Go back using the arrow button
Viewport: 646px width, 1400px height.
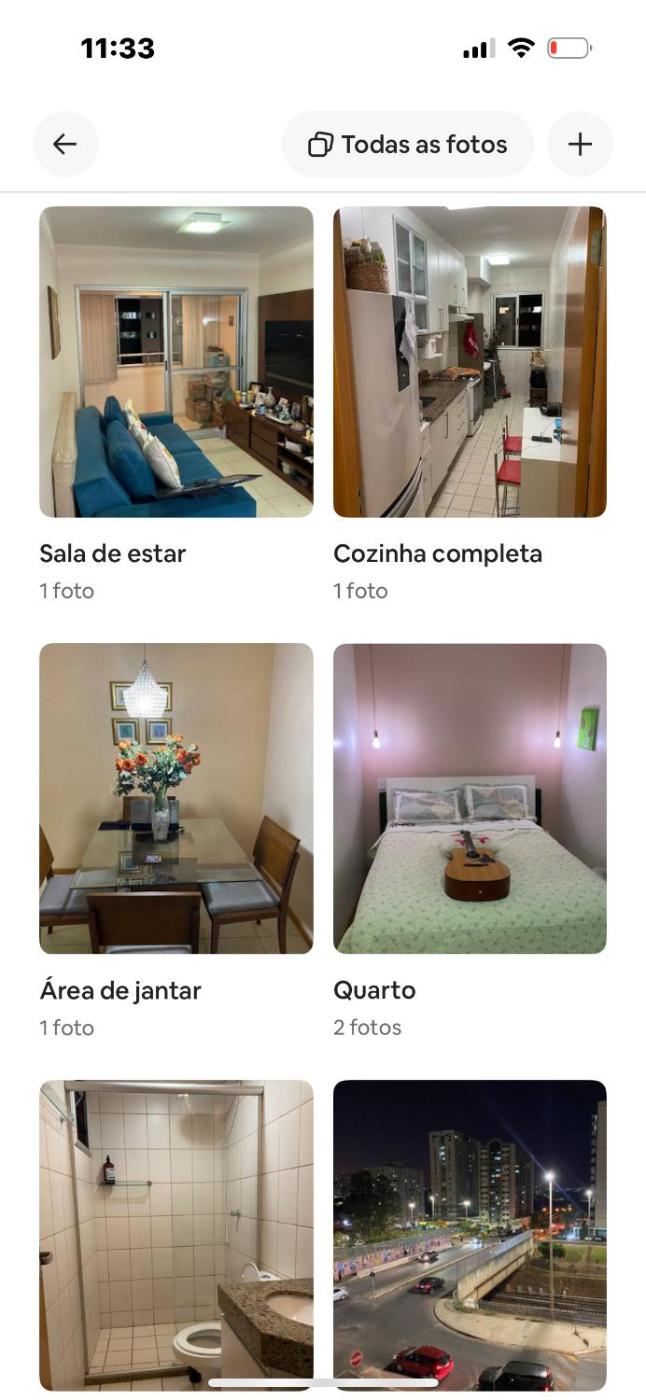pos(66,144)
